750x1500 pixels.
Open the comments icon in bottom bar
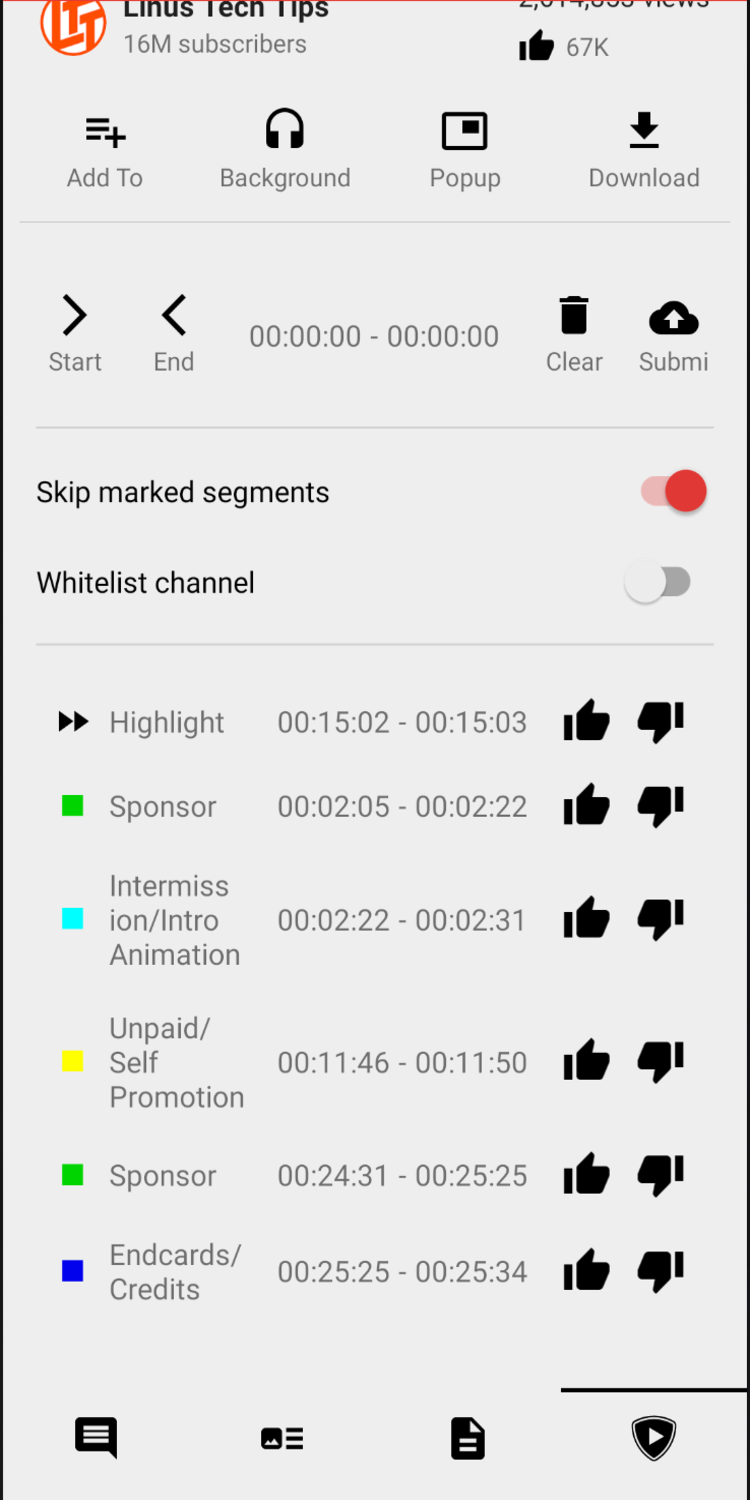click(x=94, y=1438)
